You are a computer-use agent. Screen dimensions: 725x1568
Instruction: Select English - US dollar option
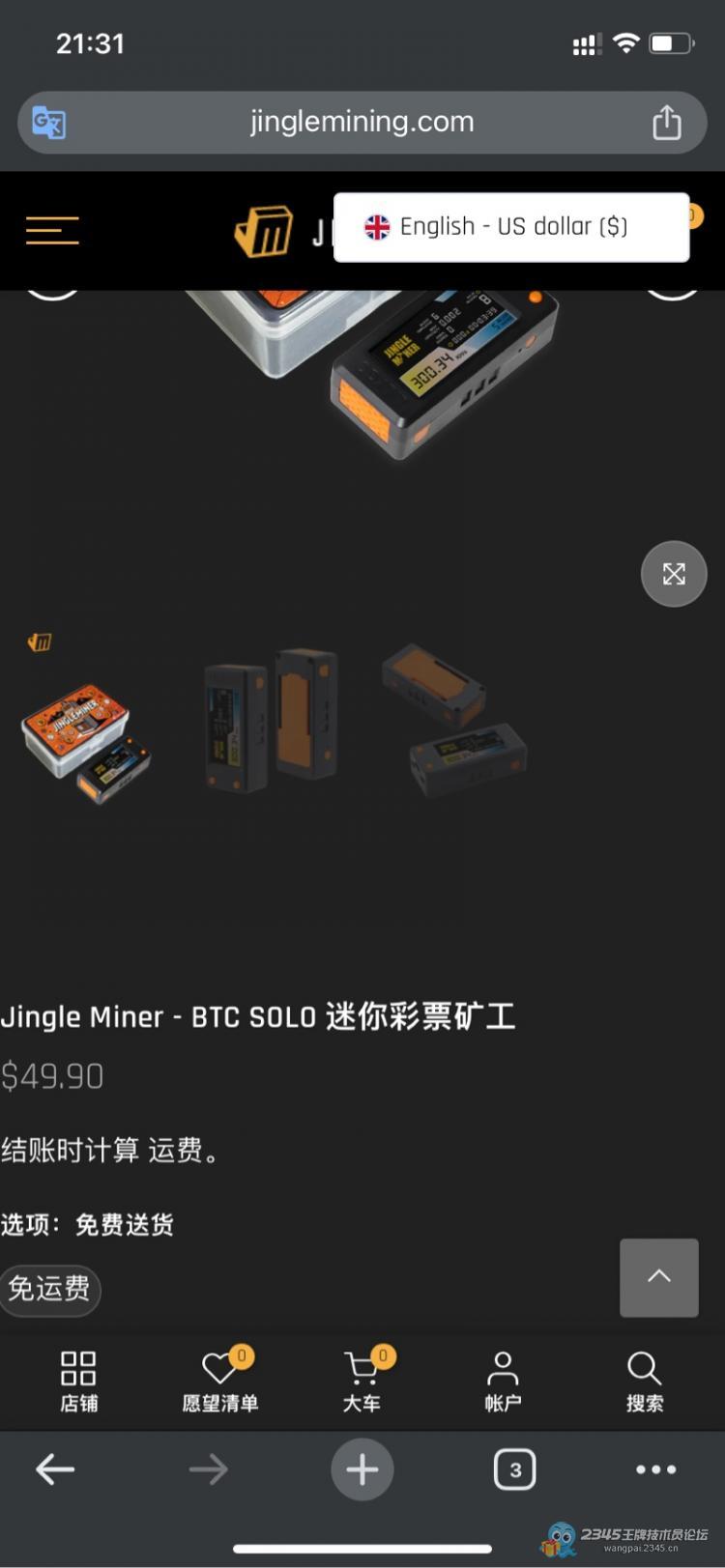[511, 227]
